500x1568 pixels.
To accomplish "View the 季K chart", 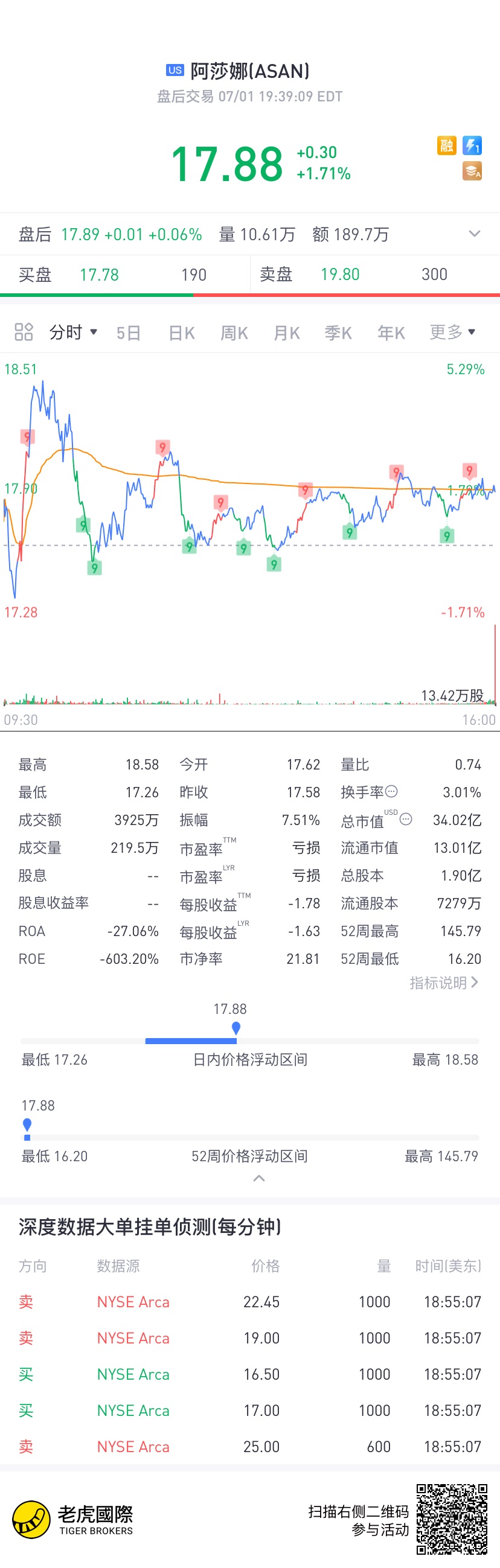I will click(338, 333).
